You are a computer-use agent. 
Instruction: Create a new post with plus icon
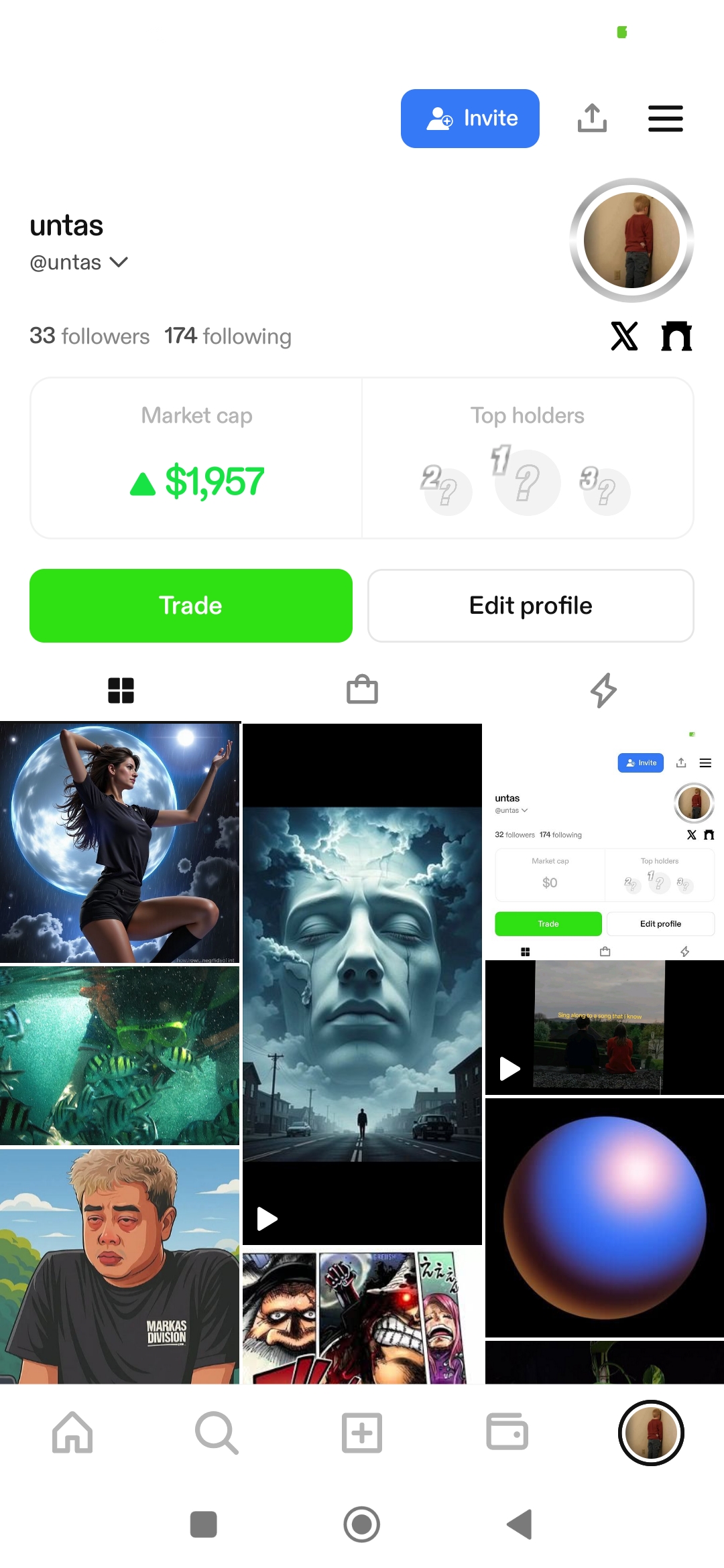362,1433
